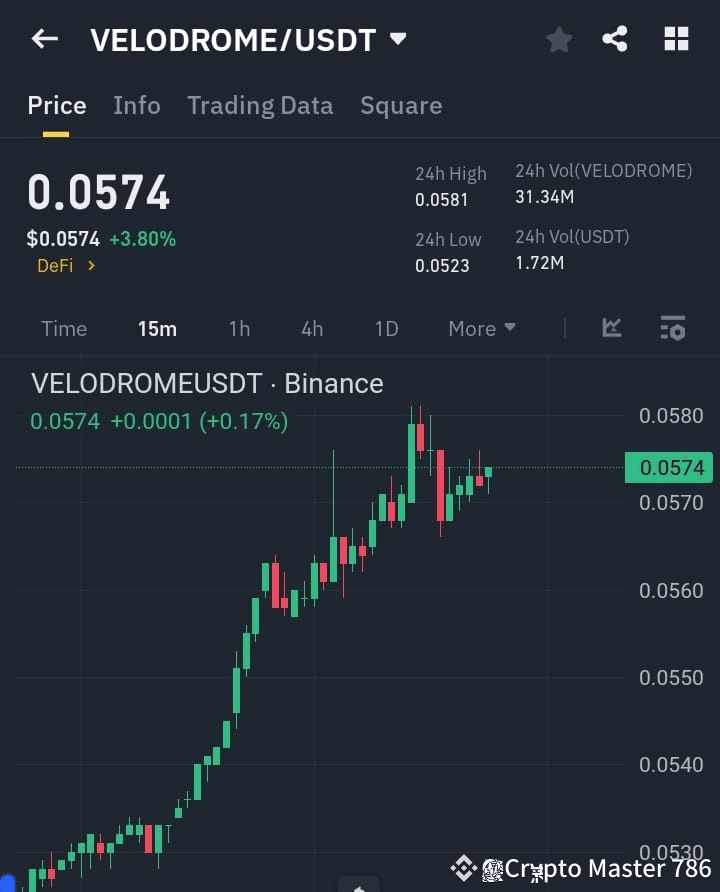Open the DeFi category chevron link
This screenshot has width=720, height=892.
[65, 266]
